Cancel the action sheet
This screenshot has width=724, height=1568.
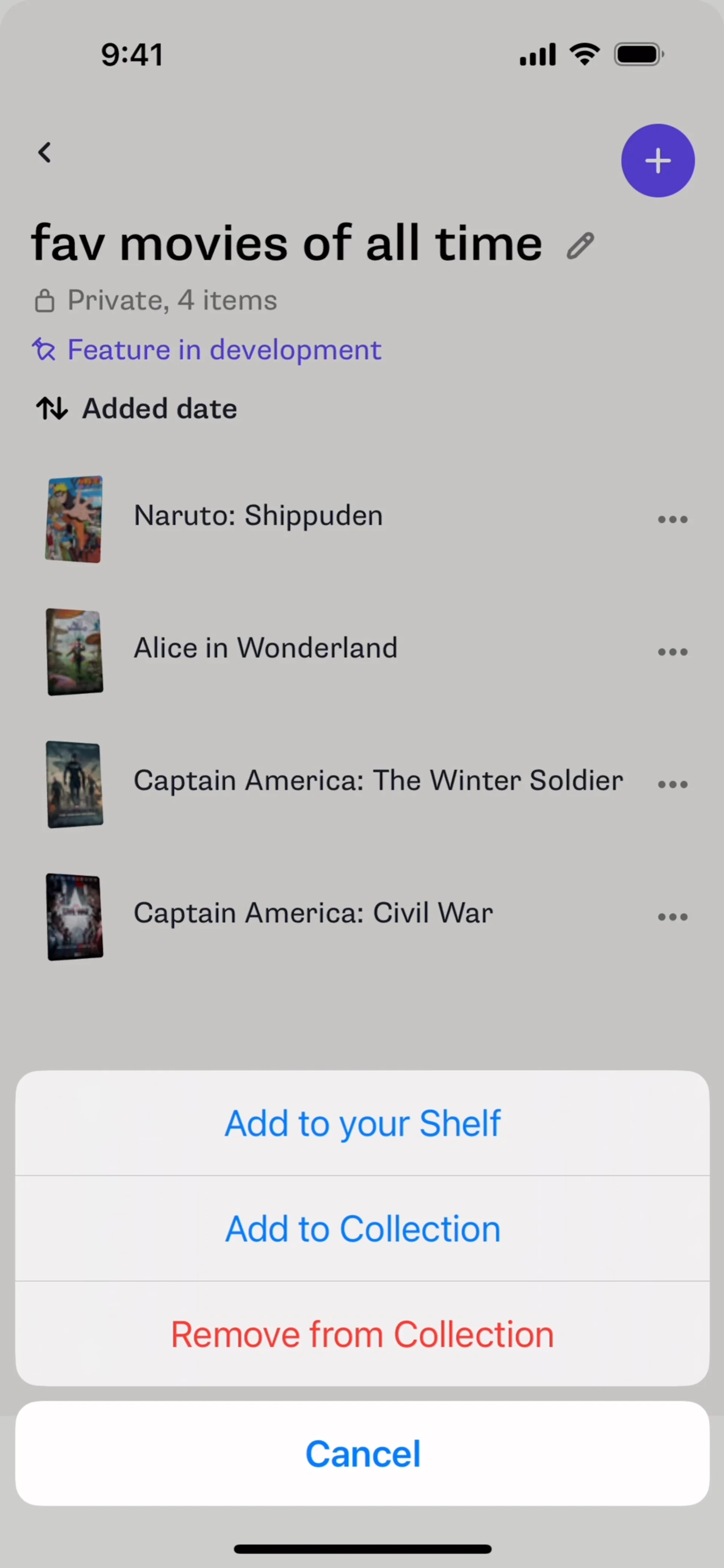click(x=362, y=1453)
